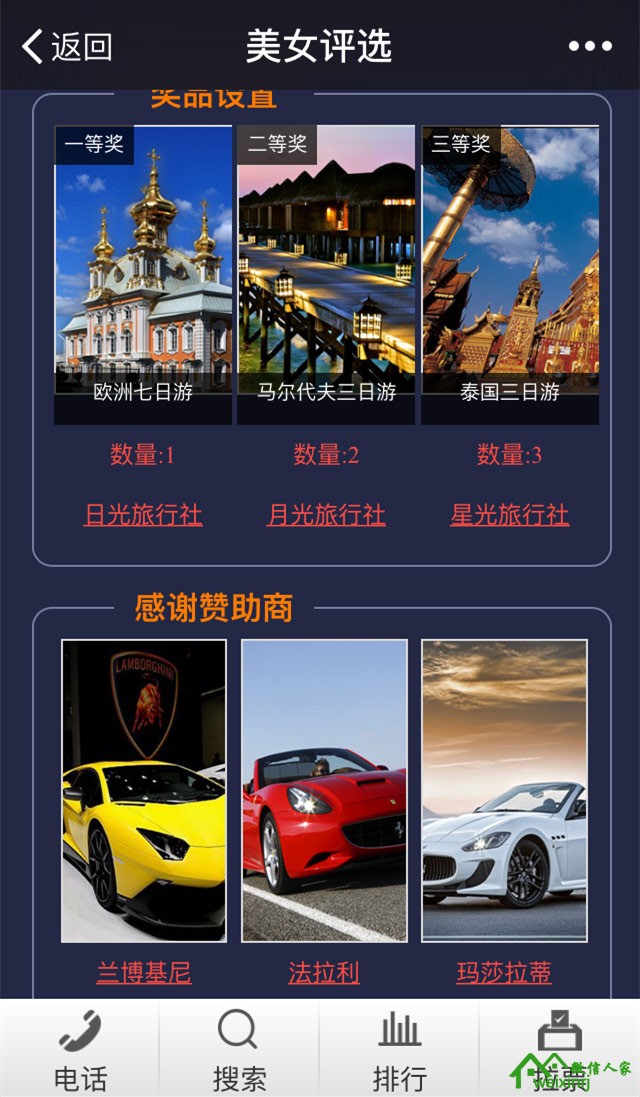Open the red Ferrari sponsor image
The image size is (640, 1097).
point(324,790)
